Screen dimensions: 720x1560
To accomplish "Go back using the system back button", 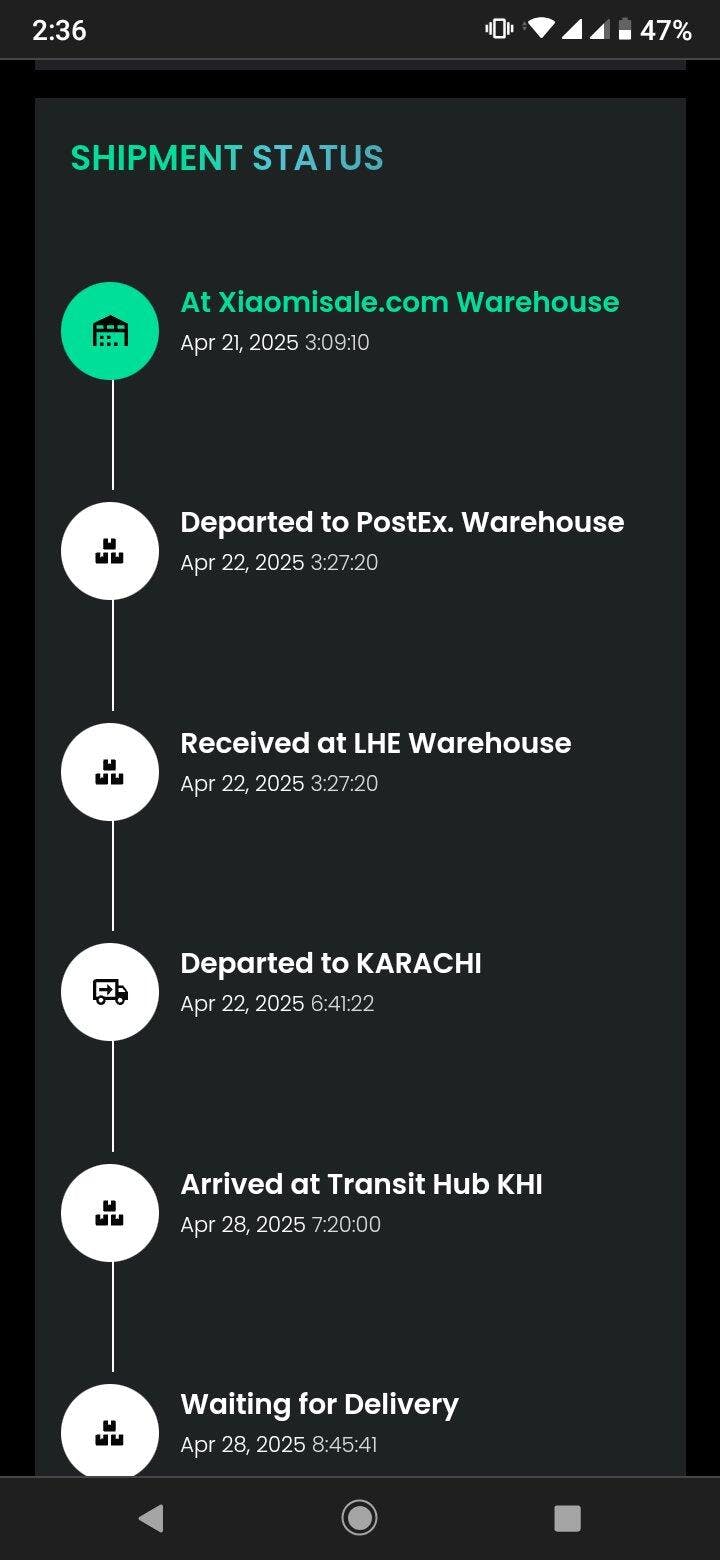I will [151, 1518].
